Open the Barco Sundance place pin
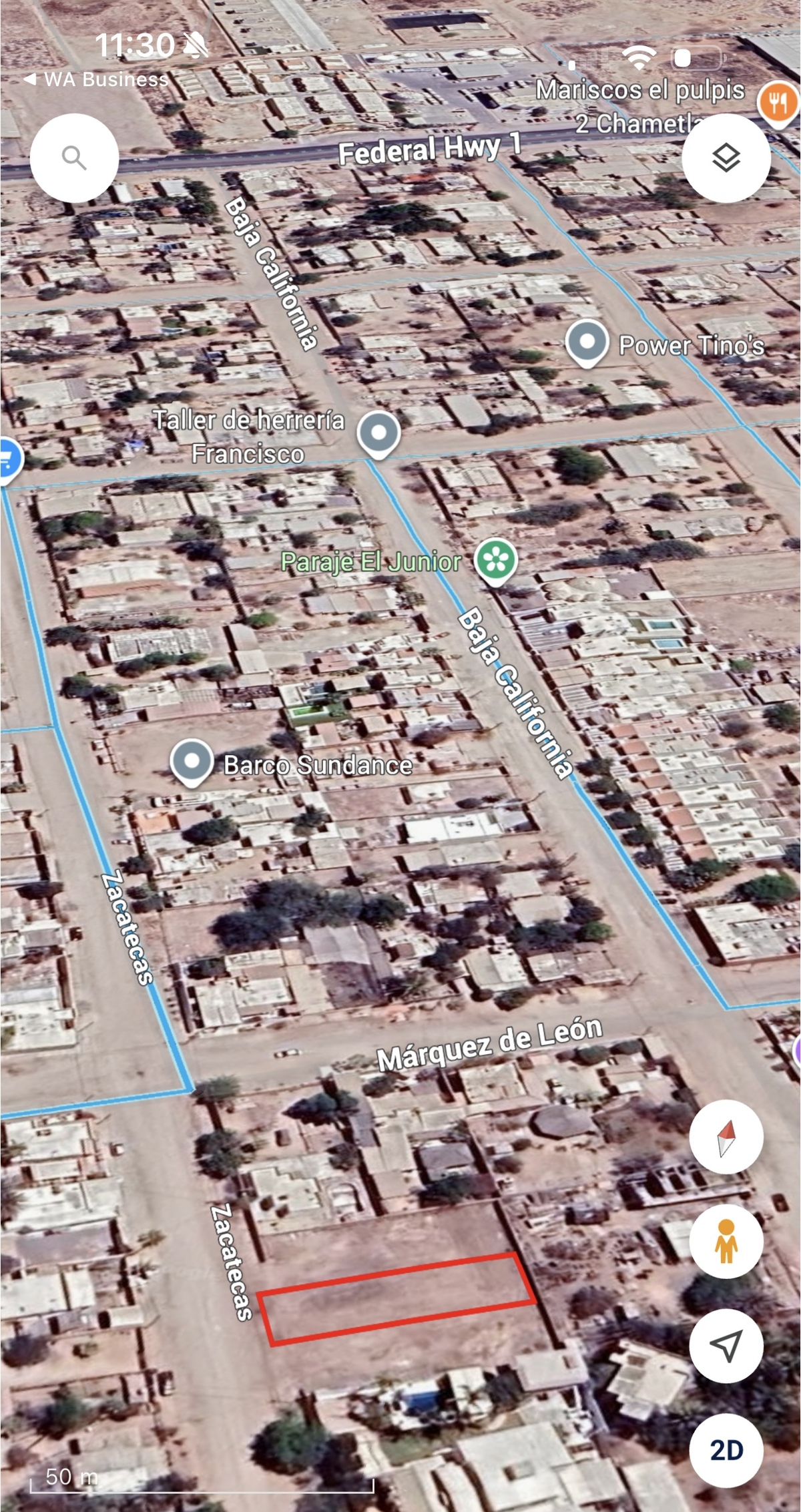 (x=192, y=762)
